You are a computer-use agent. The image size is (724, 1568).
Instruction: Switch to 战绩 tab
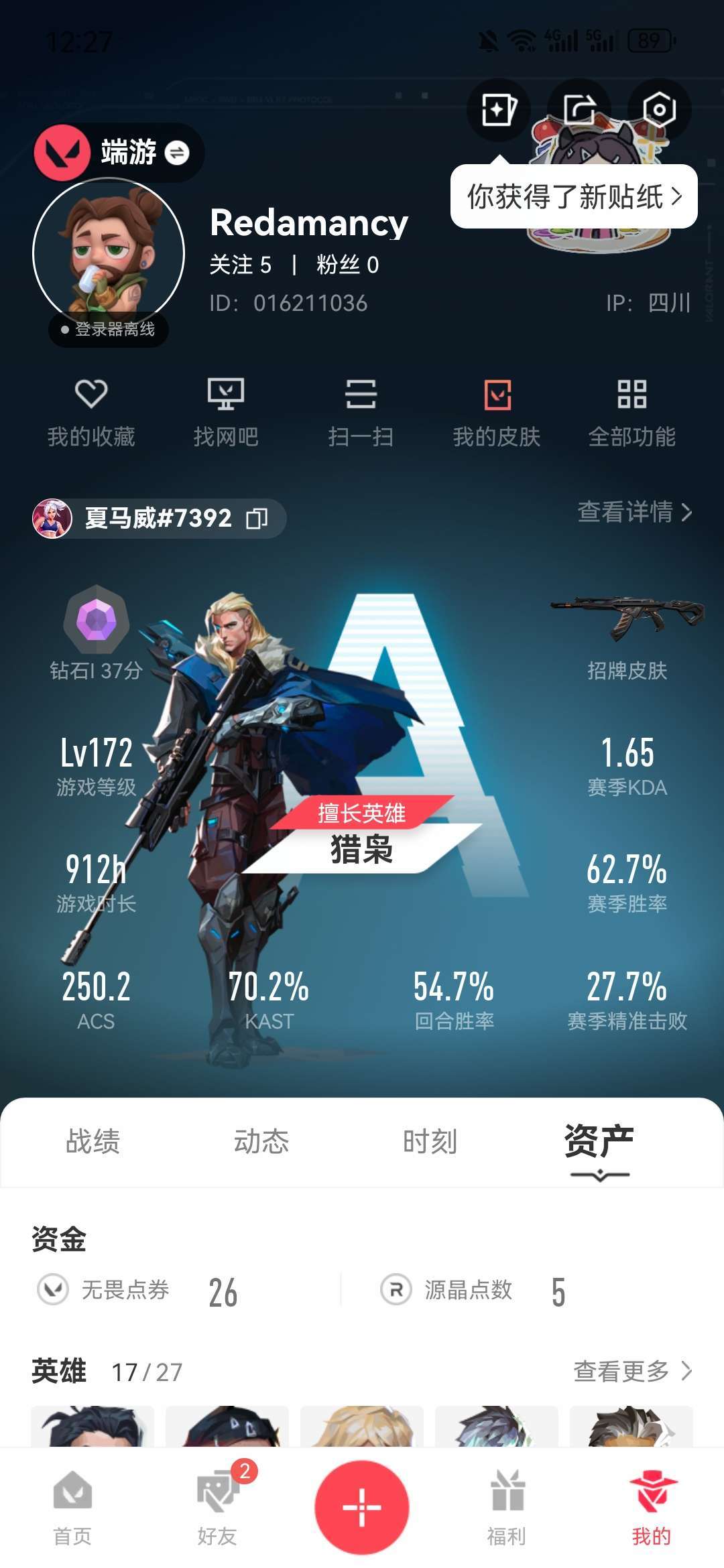click(x=93, y=1141)
